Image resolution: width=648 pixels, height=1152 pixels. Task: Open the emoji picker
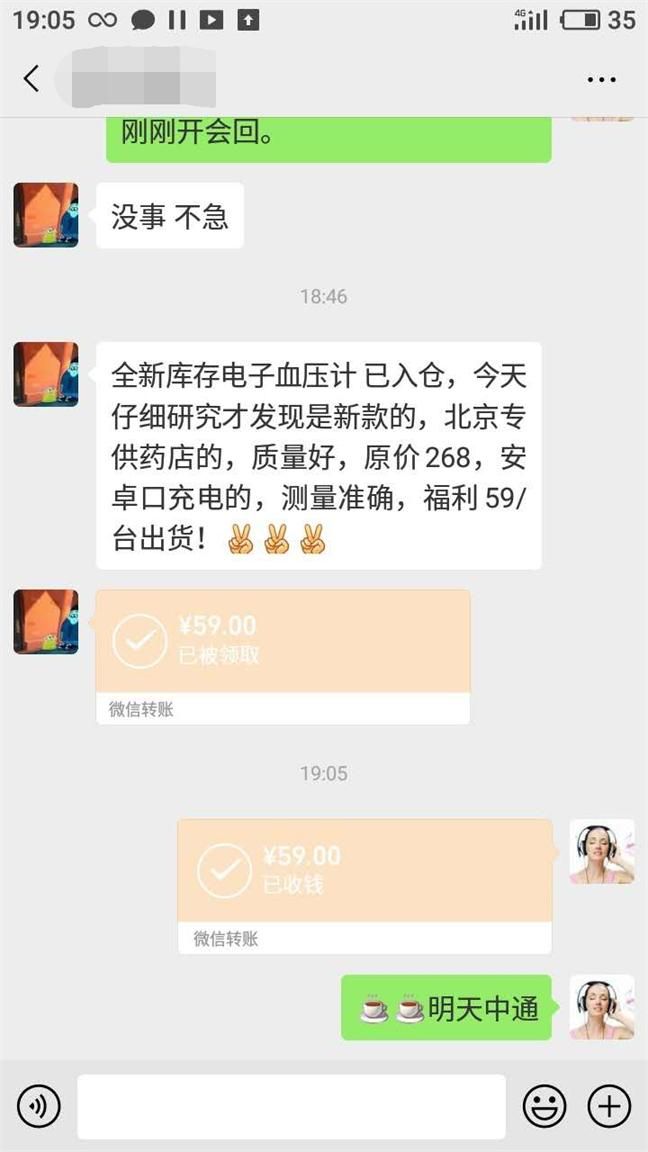click(x=545, y=1106)
